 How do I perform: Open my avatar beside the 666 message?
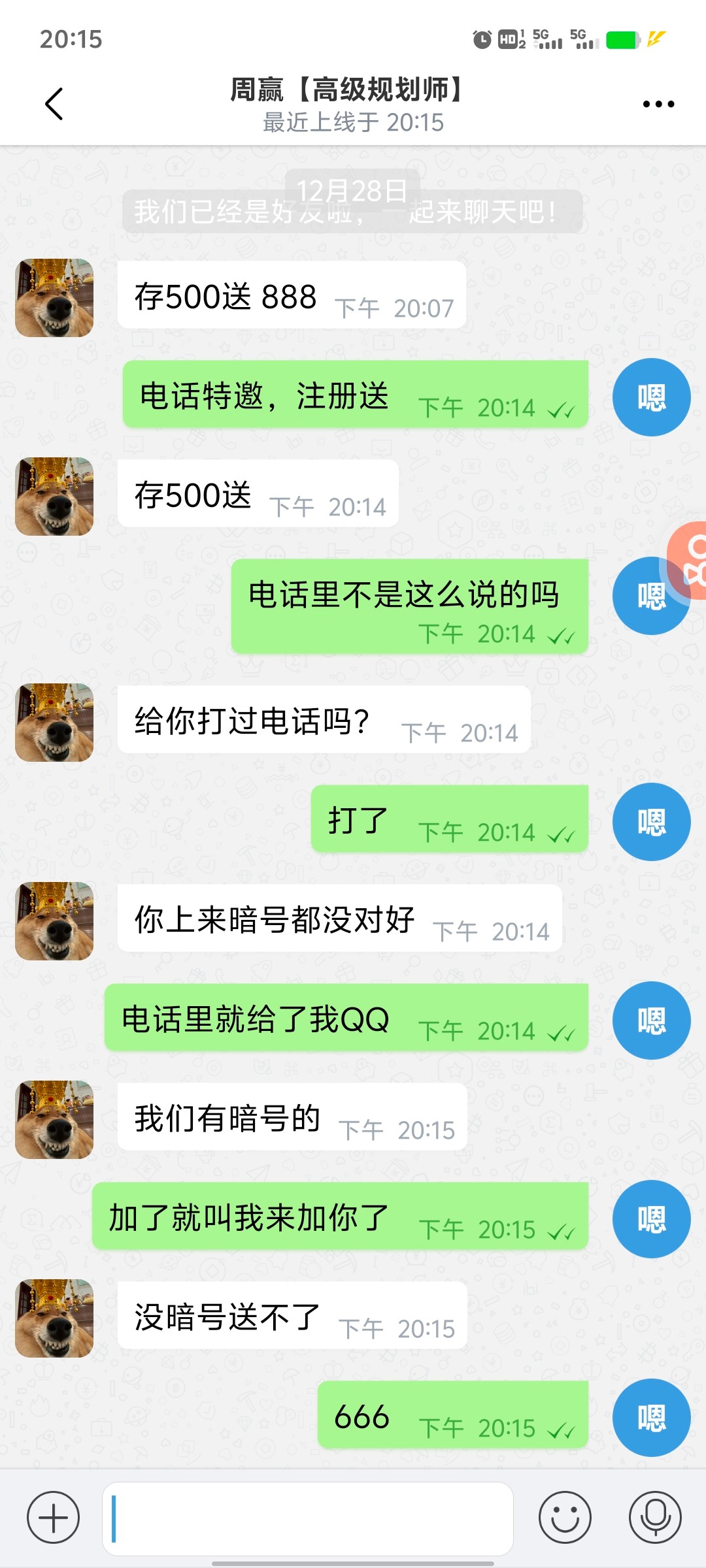651,1418
